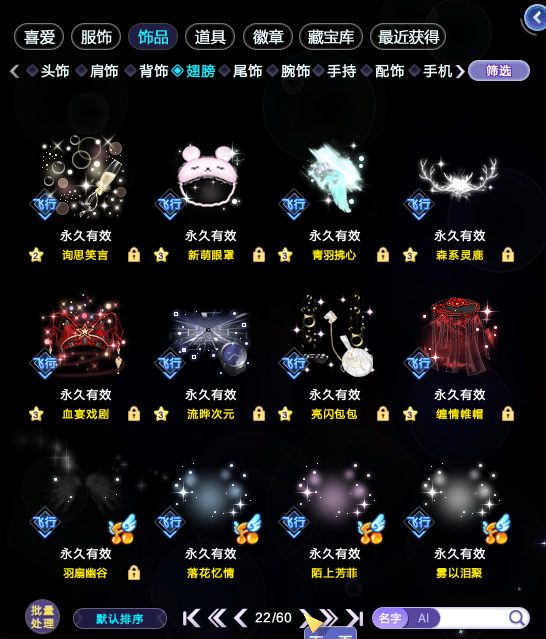This screenshot has width=546, height=639.
Task: Open the 喜爱 favorites tab
Action: (x=39, y=37)
